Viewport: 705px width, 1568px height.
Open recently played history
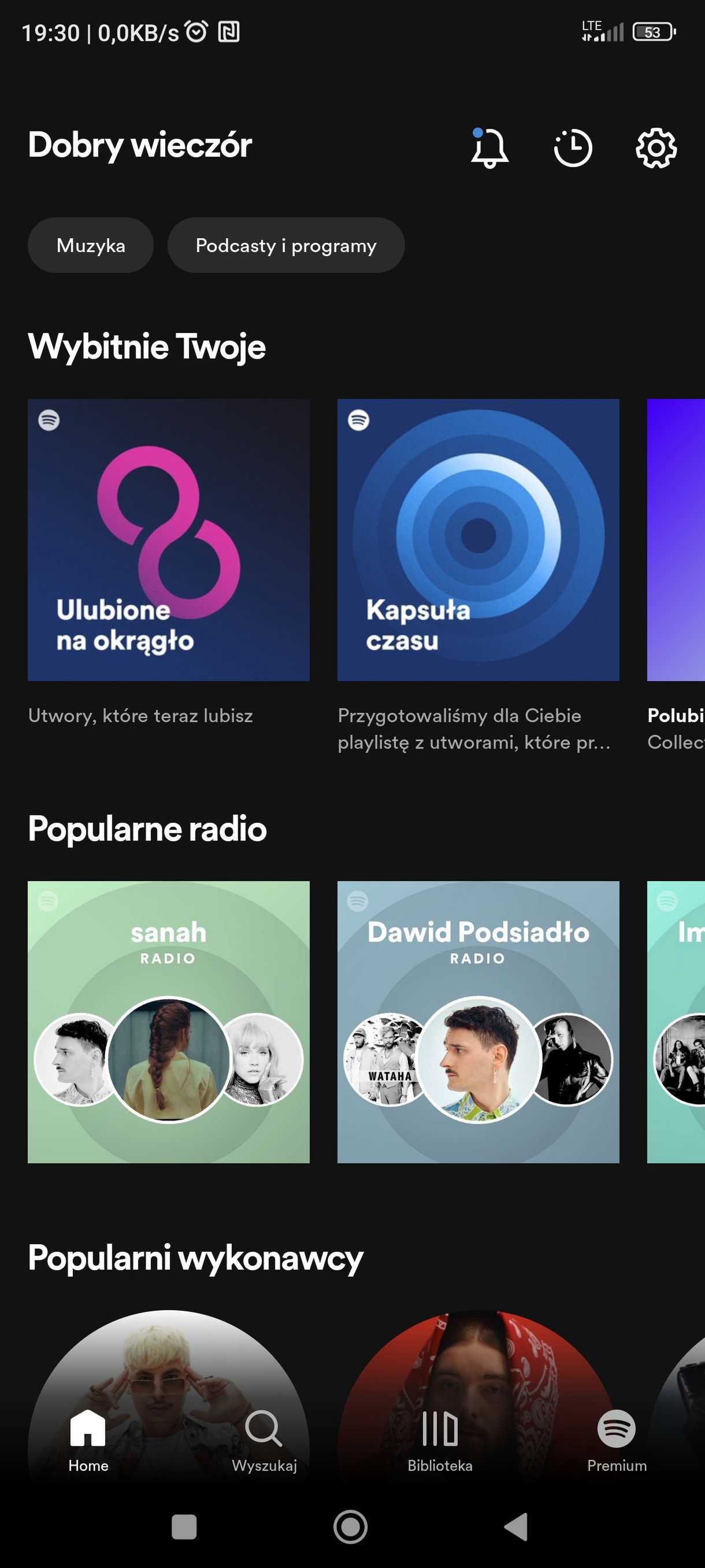[573, 147]
